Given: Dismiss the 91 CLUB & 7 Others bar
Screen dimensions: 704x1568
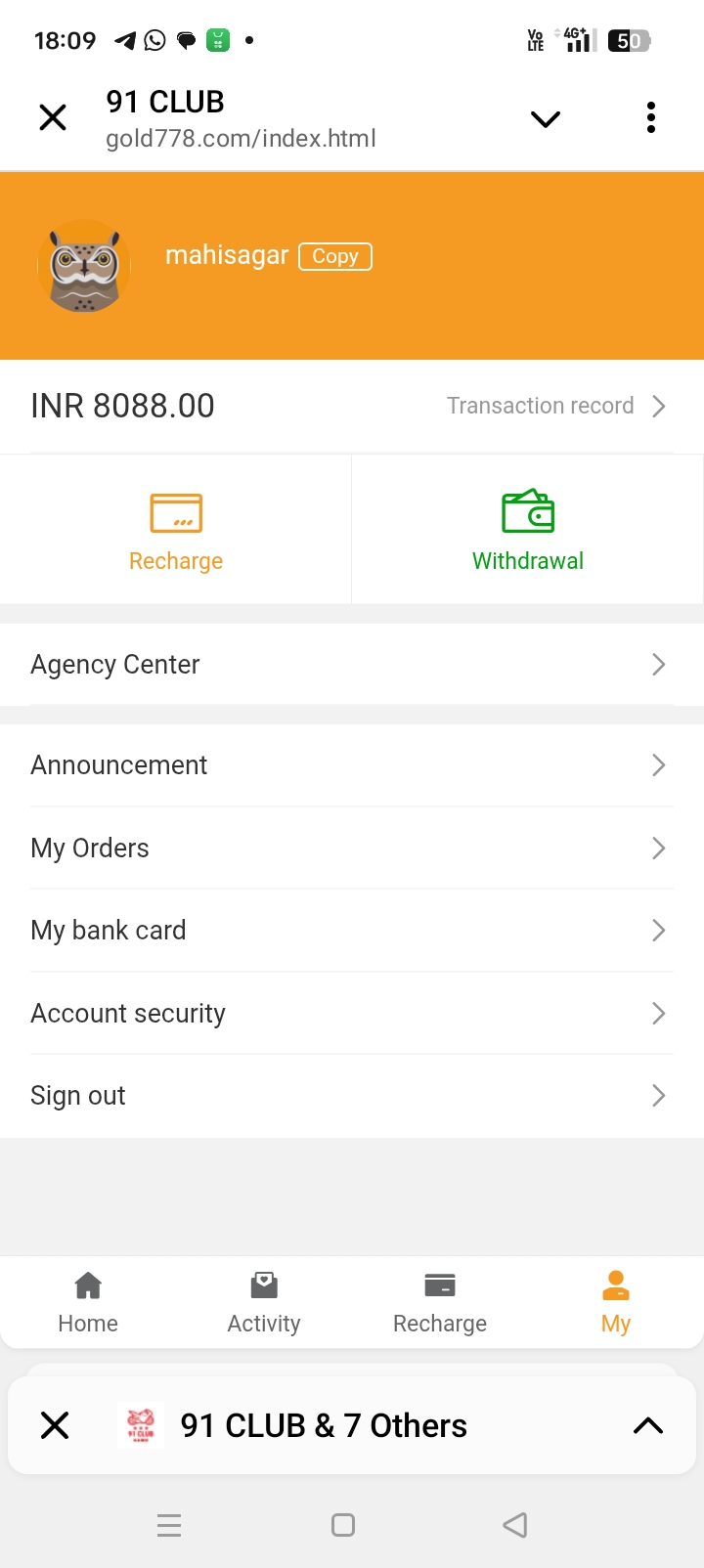Looking at the screenshot, I should 55,1425.
